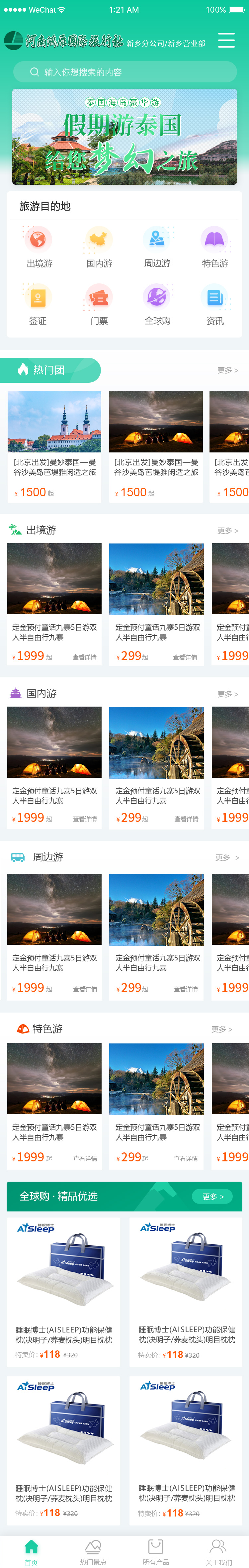Screen dimensions: 249x1568
Task: Open the hamburger menu
Action: point(226,40)
